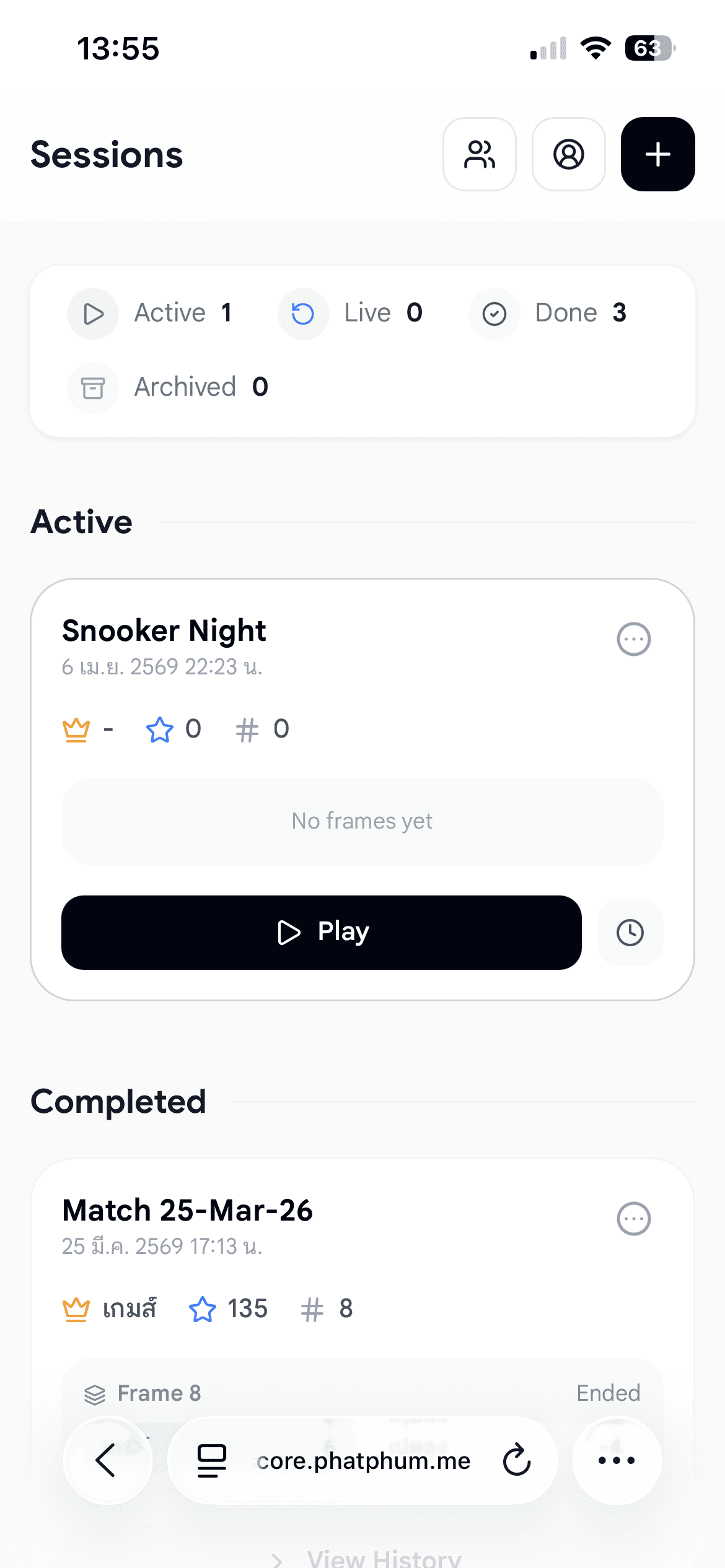Filter sessions by Live status

tap(351, 313)
